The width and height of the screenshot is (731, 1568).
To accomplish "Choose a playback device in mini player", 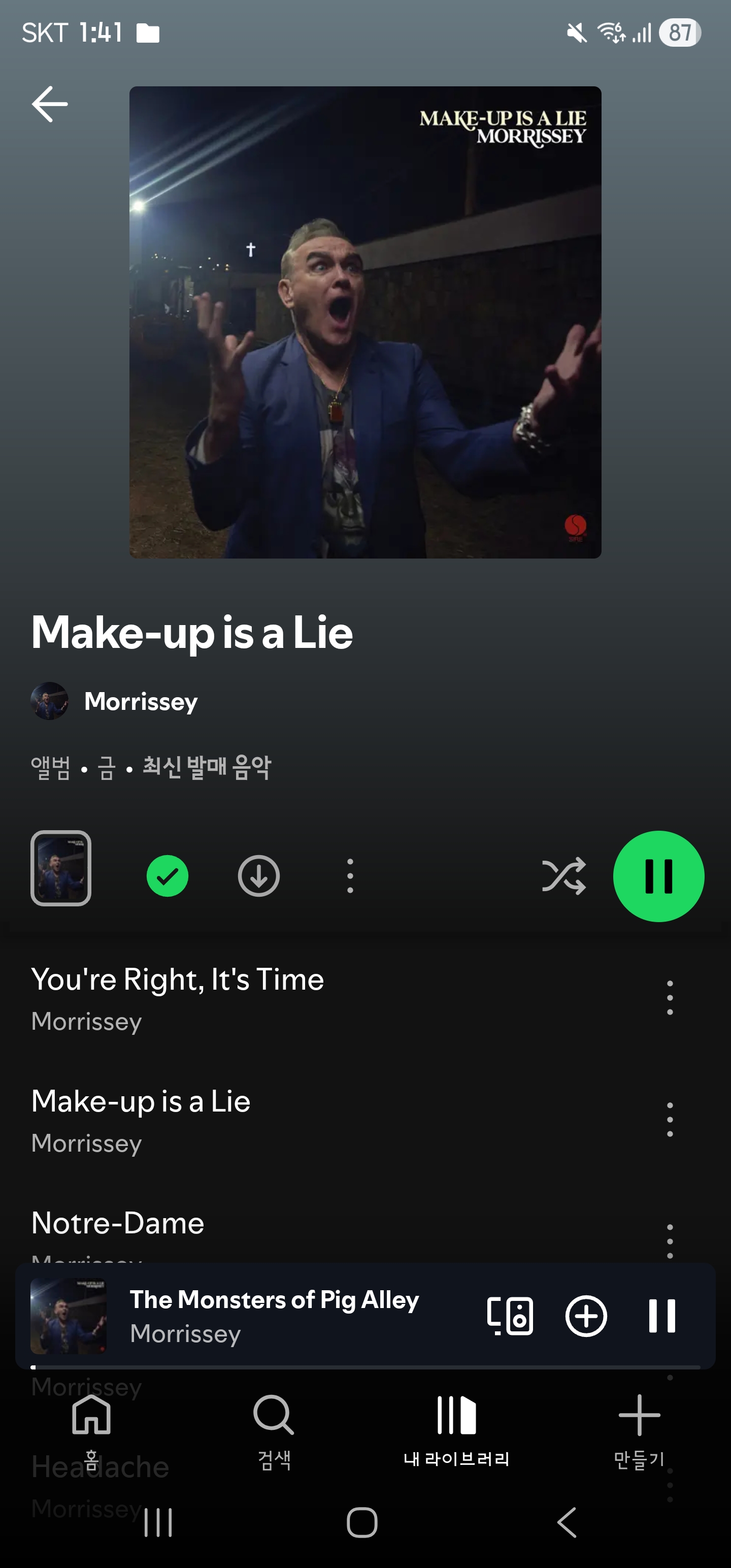I will tap(510, 1316).
